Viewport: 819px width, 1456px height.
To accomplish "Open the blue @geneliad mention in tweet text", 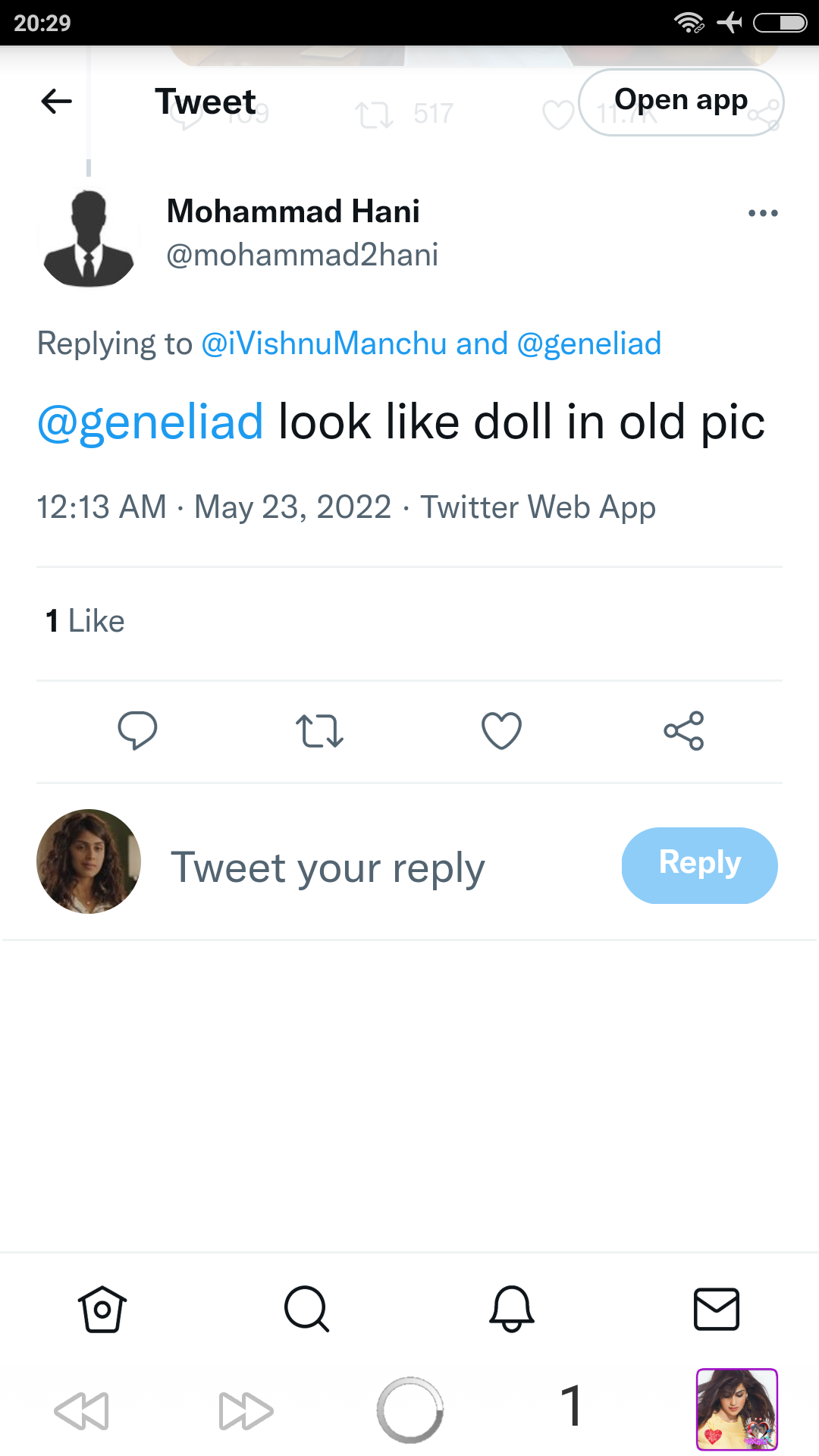I will coord(150,422).
